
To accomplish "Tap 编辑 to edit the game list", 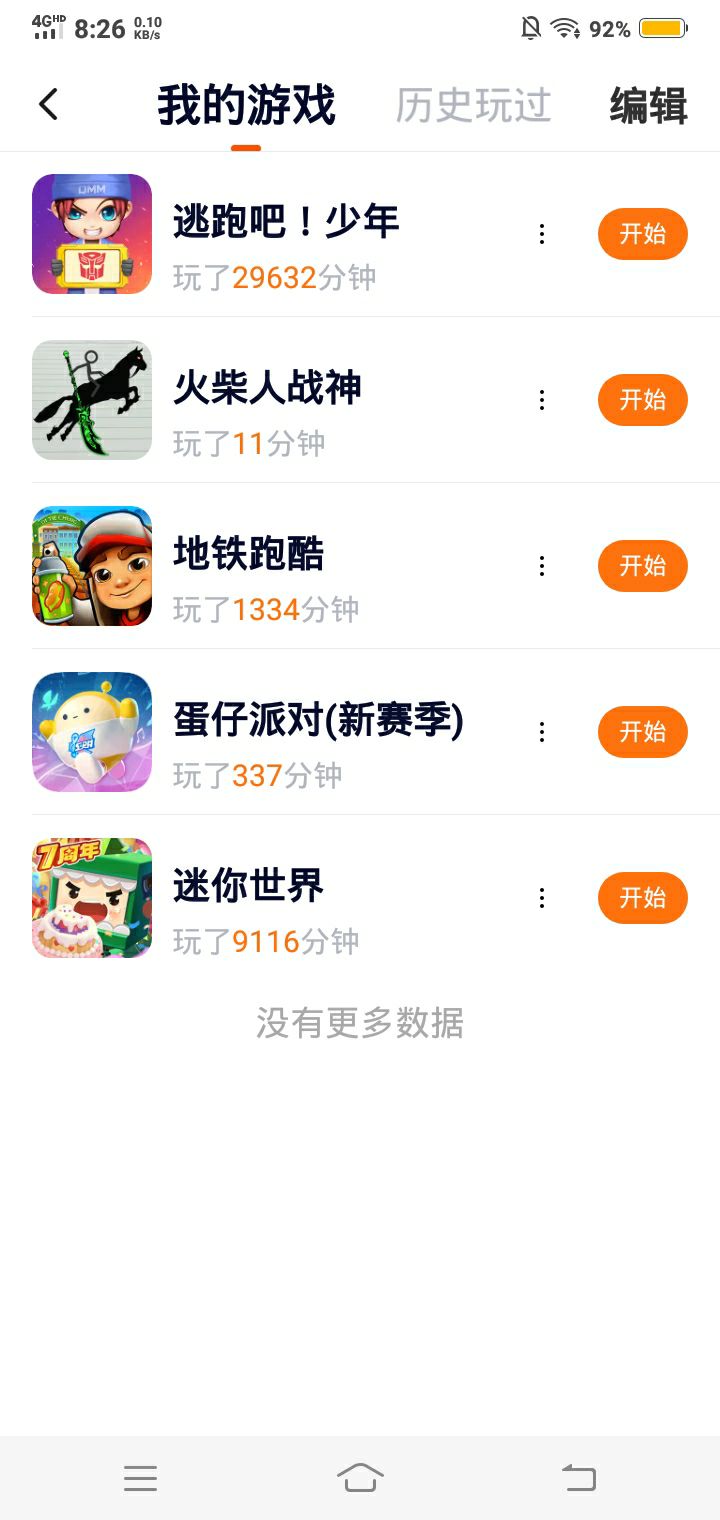I will (x=648, y=105).
